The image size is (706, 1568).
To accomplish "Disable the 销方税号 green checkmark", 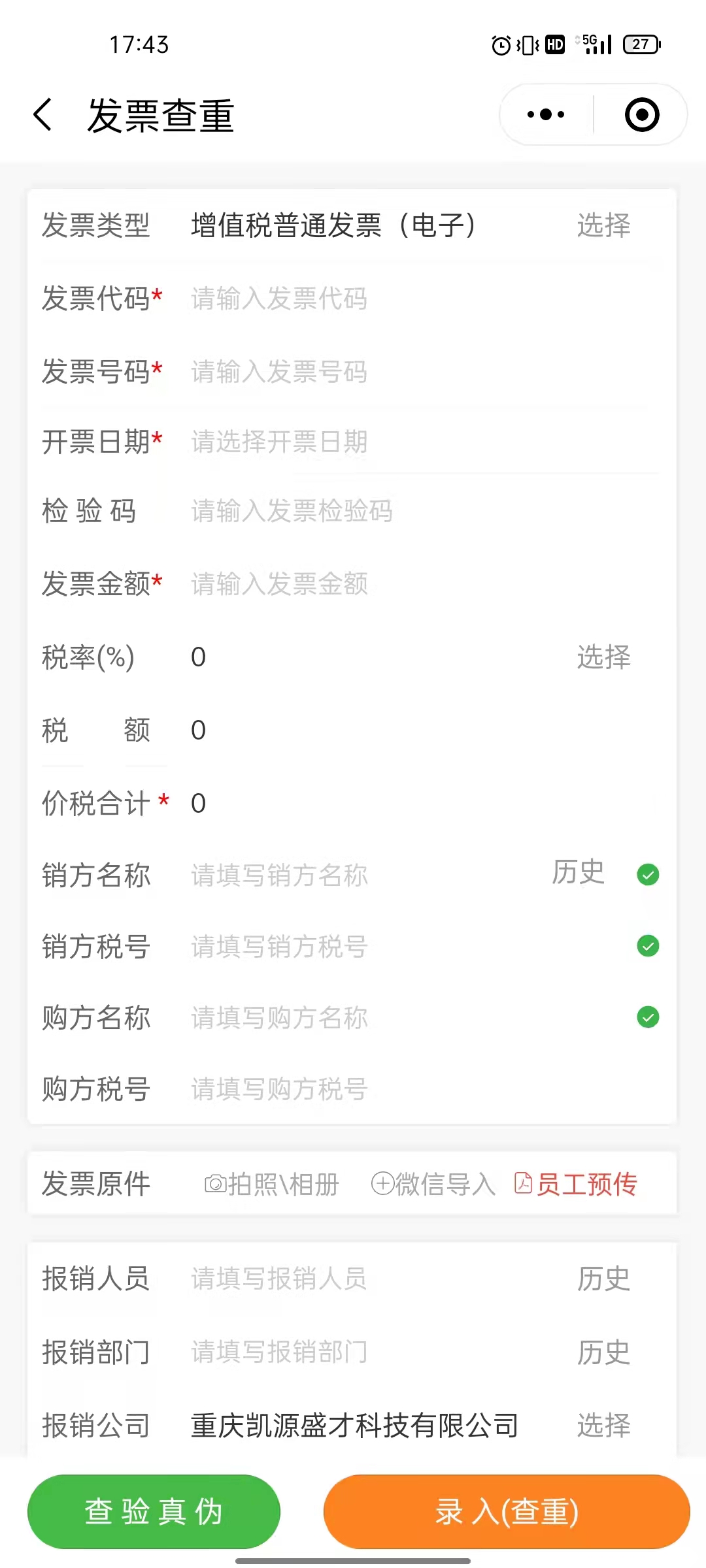I will pos(648,946).
